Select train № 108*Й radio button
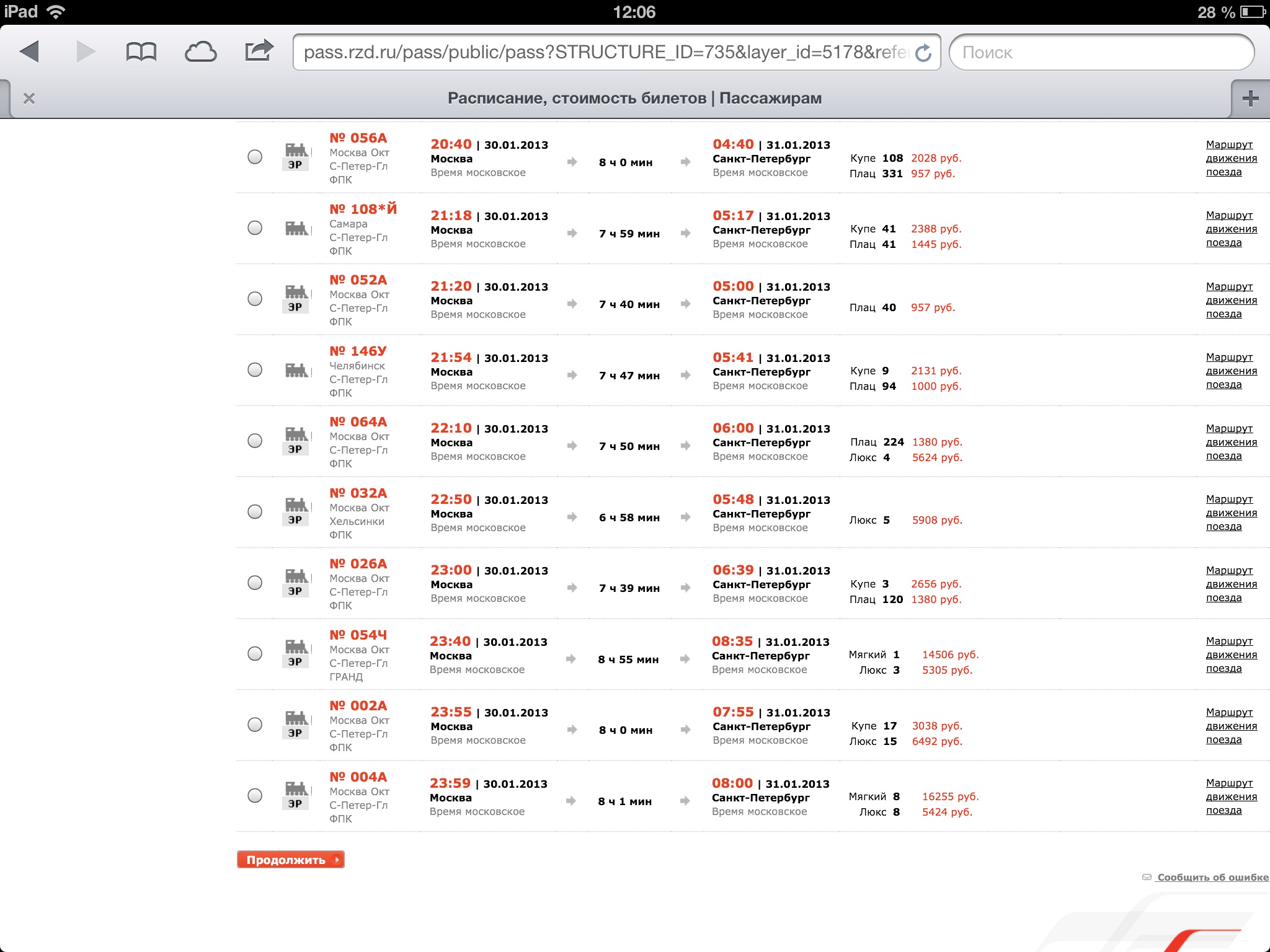1270x952 pixels. (255, 228)
